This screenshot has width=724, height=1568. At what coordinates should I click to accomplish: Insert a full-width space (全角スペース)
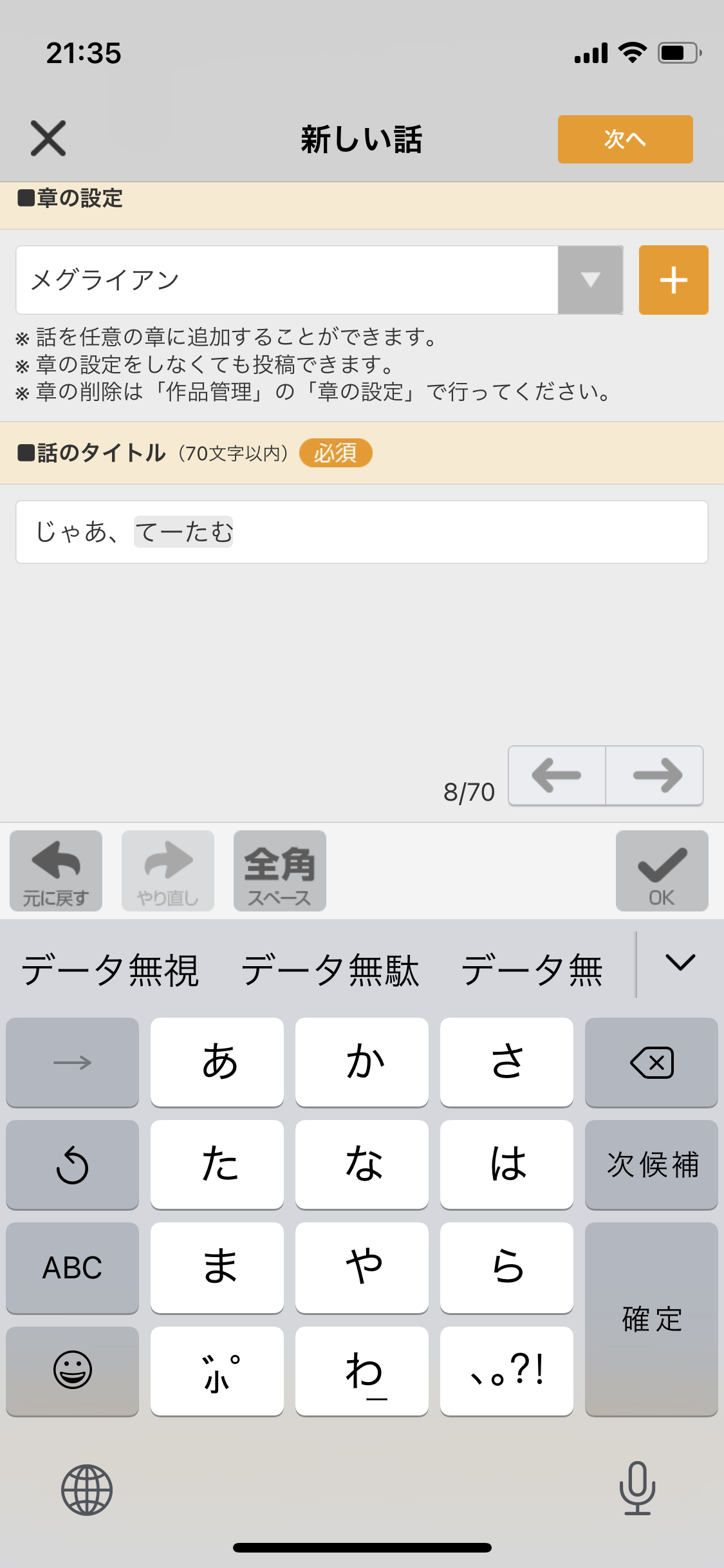click(x=279, y=870)
